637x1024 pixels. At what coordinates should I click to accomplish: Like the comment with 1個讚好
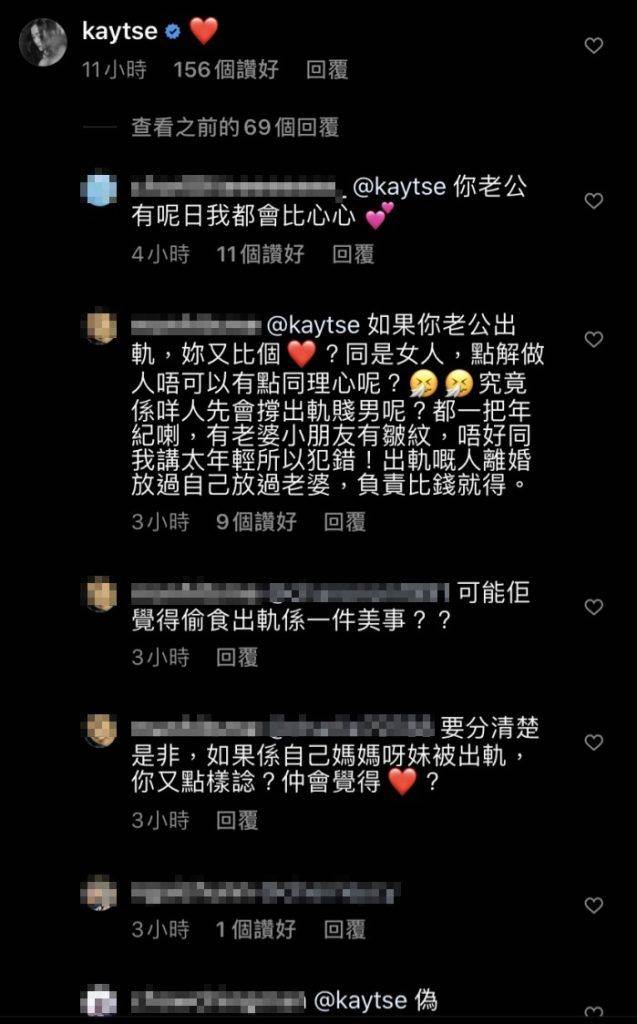click(593, 905)
